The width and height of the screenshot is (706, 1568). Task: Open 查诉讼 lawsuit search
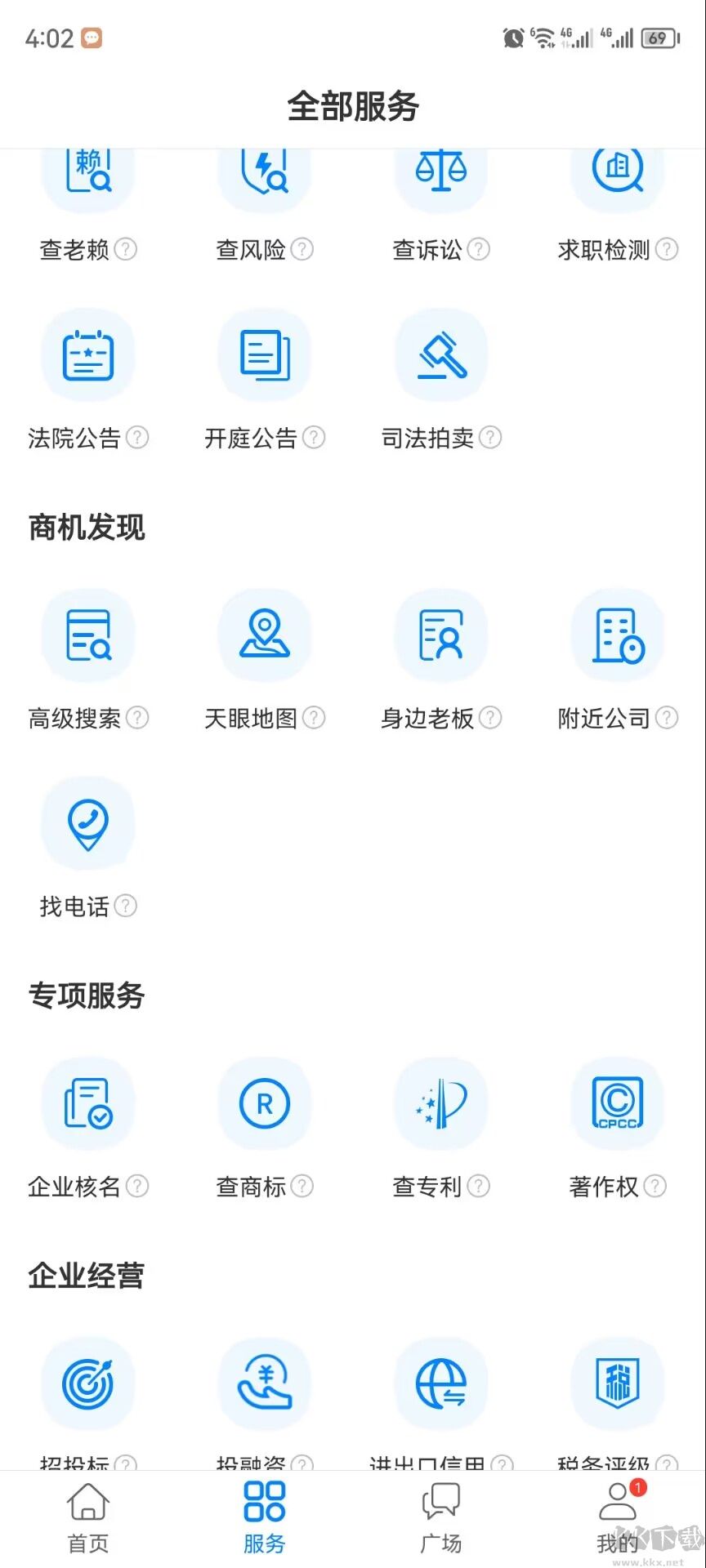441,176
